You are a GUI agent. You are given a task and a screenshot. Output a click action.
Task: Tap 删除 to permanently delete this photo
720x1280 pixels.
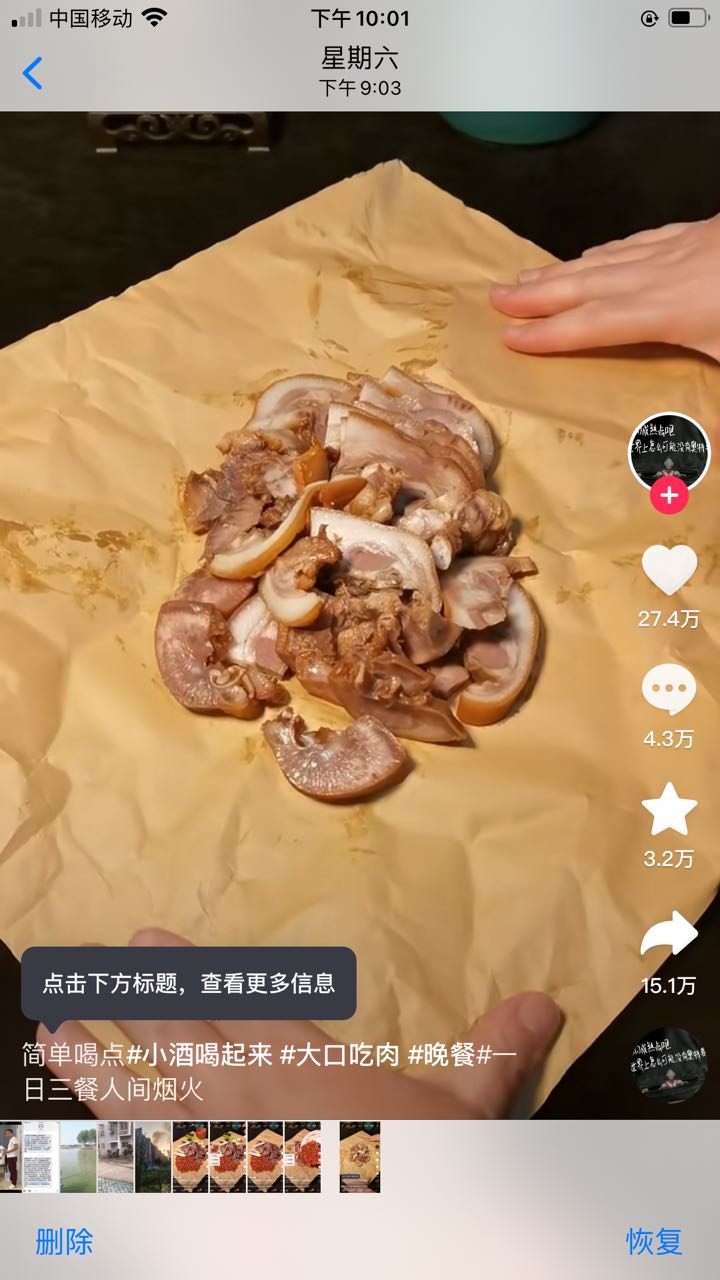(64, 1241)
